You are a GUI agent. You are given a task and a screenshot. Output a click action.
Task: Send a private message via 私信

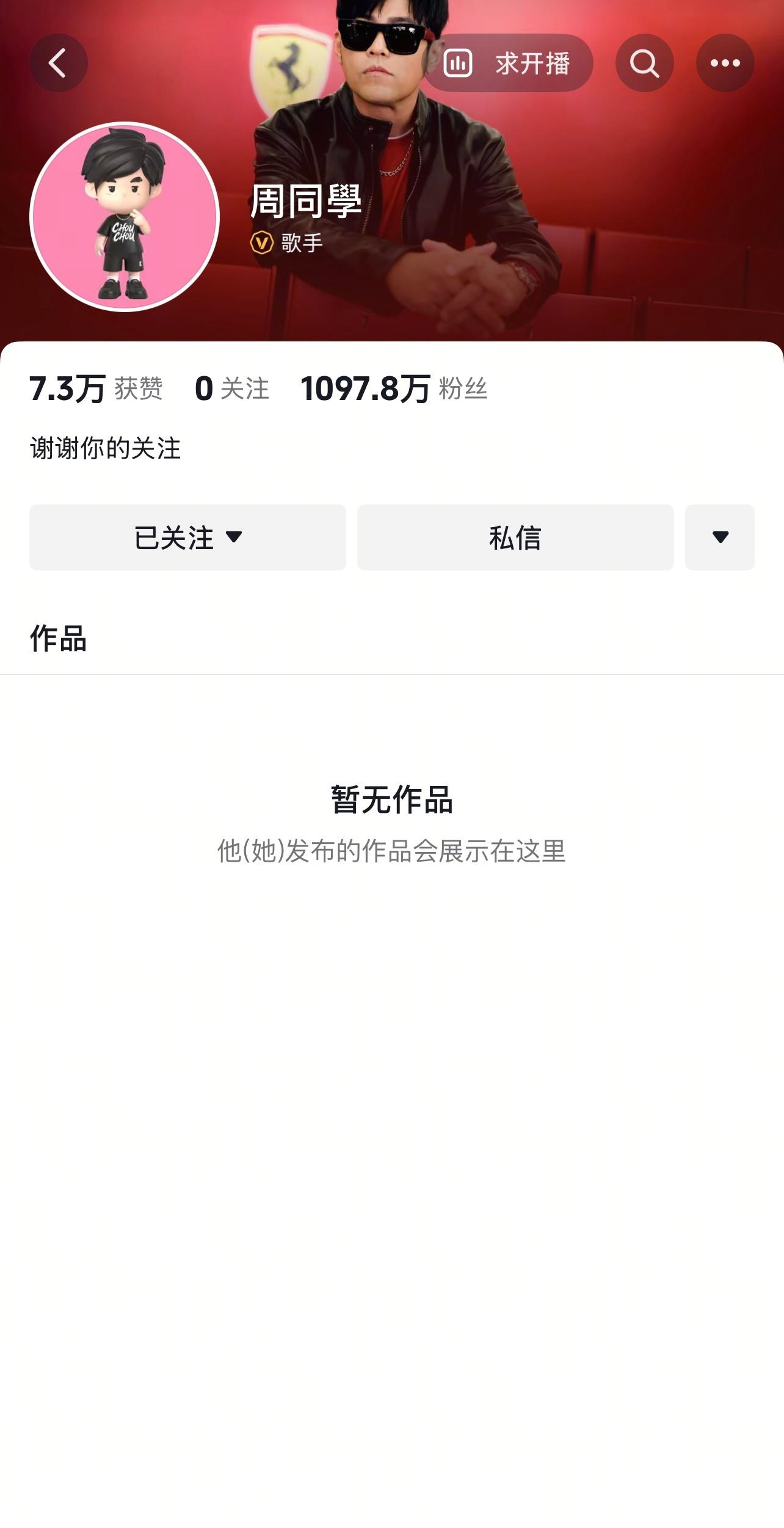coord(515,537)
